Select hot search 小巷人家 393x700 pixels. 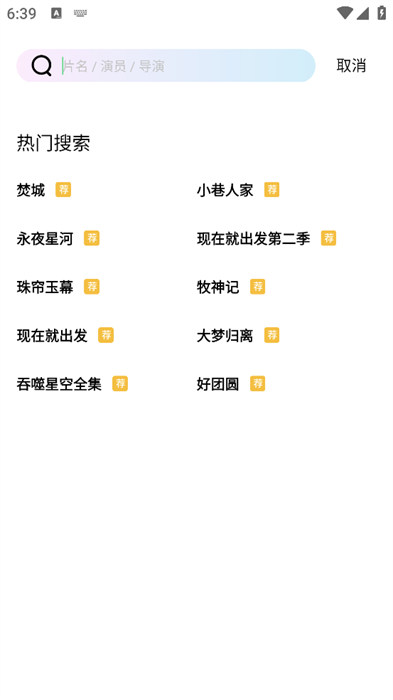tap(225, 190)
